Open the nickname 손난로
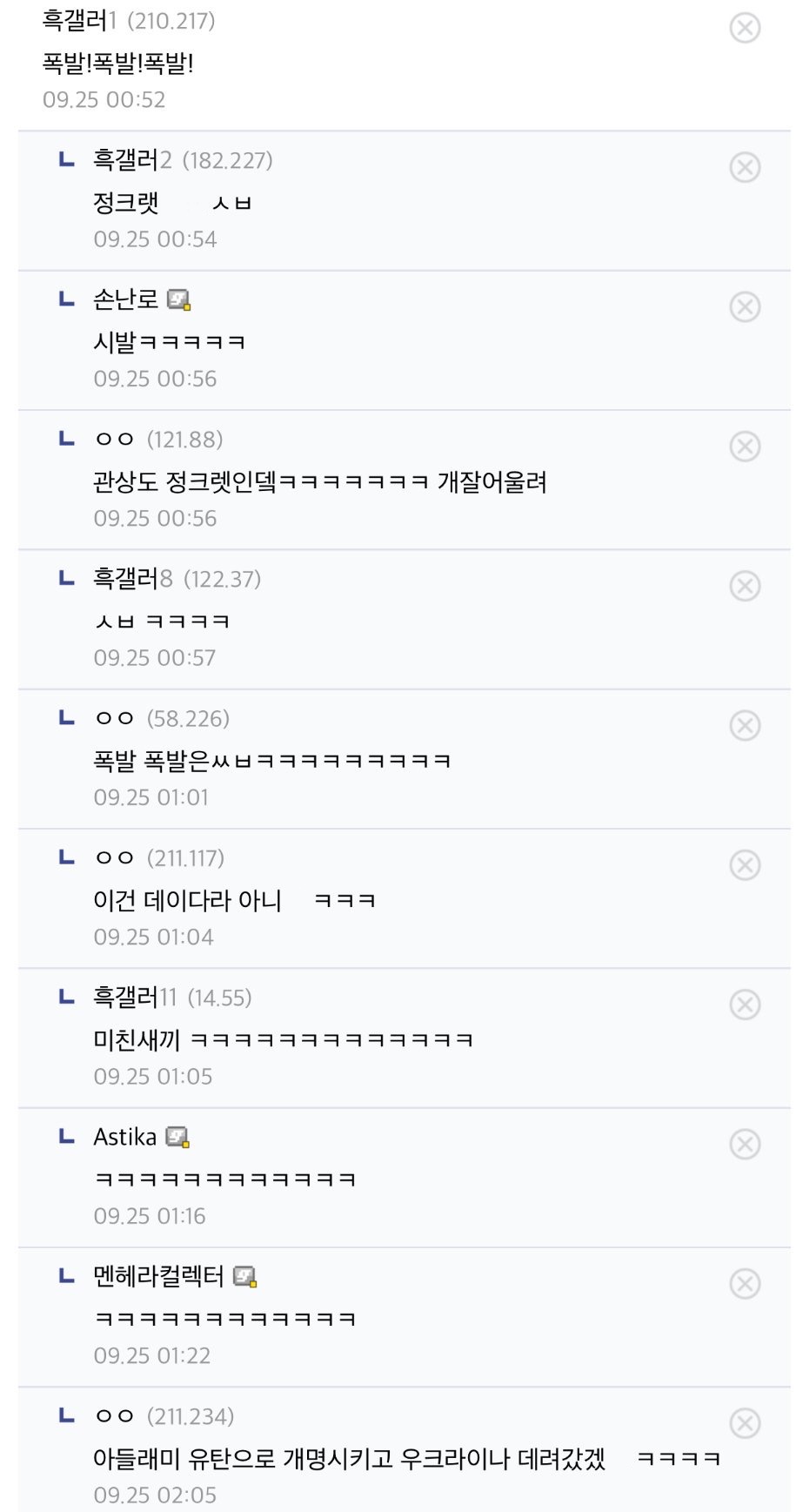The height and width of the screenshot is (1512, 803). click(x=126, y=299)
